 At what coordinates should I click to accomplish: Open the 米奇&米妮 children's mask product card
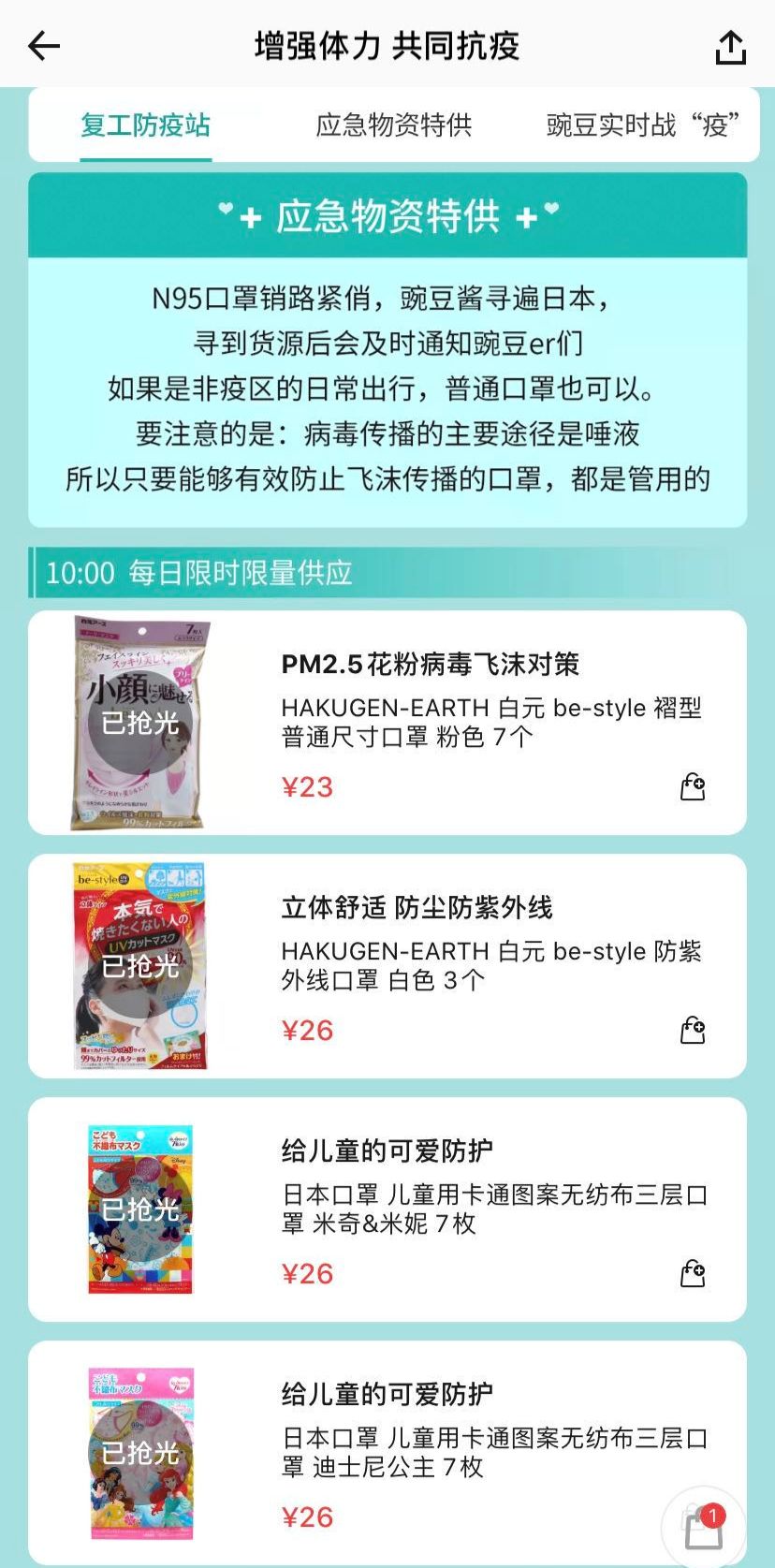click(387, 1209)
